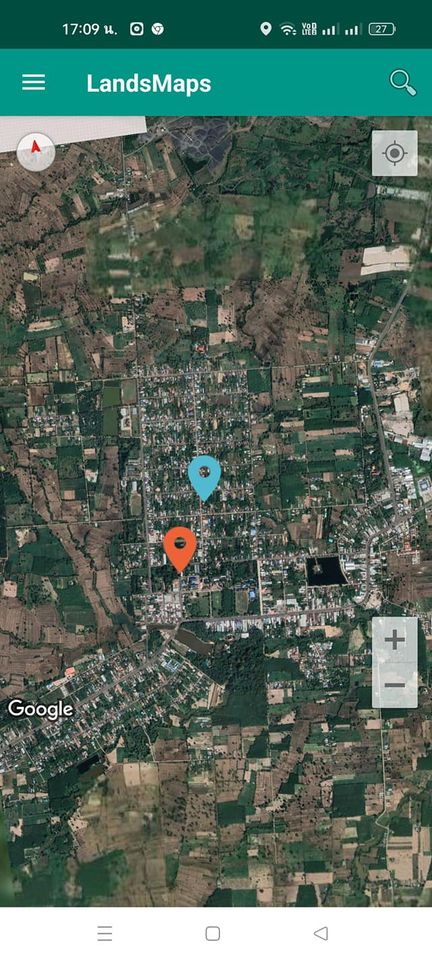The width and height of the screenshot is (432, 960).
Task: Go back using system back button
Action: pos(321,933)
